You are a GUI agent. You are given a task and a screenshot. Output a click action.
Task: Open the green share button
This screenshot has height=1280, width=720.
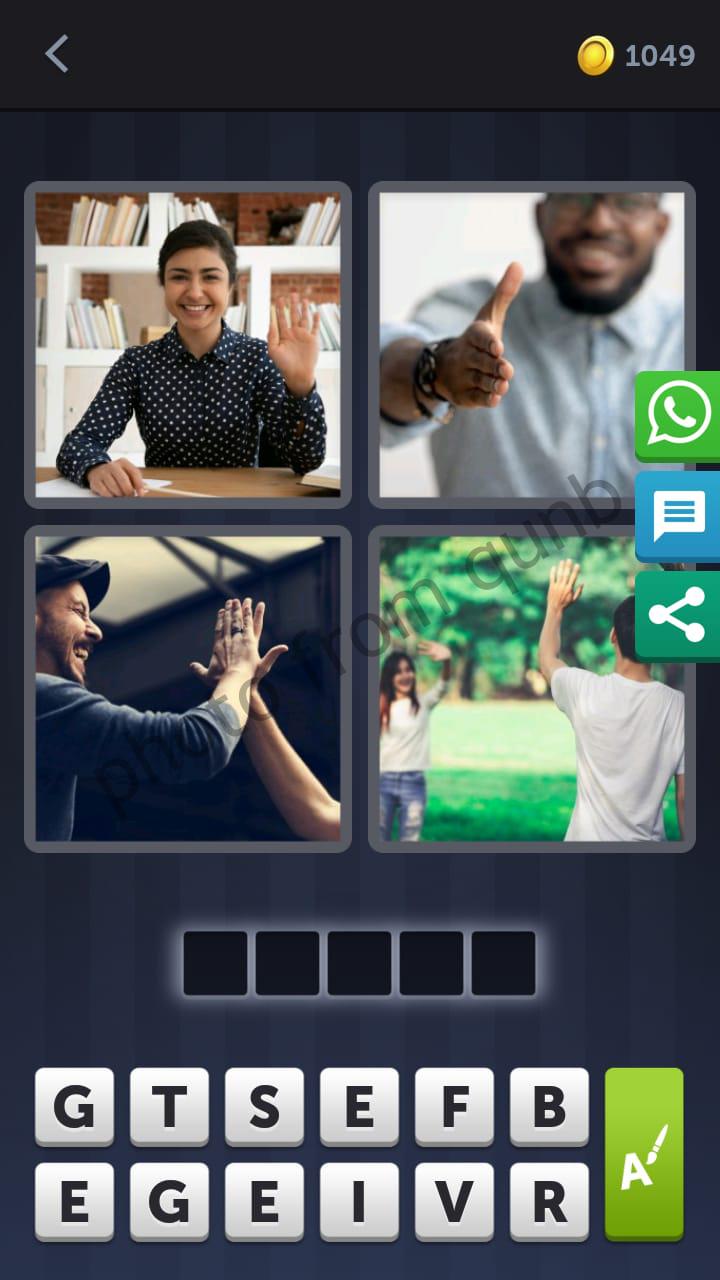[x=678, y=615]
